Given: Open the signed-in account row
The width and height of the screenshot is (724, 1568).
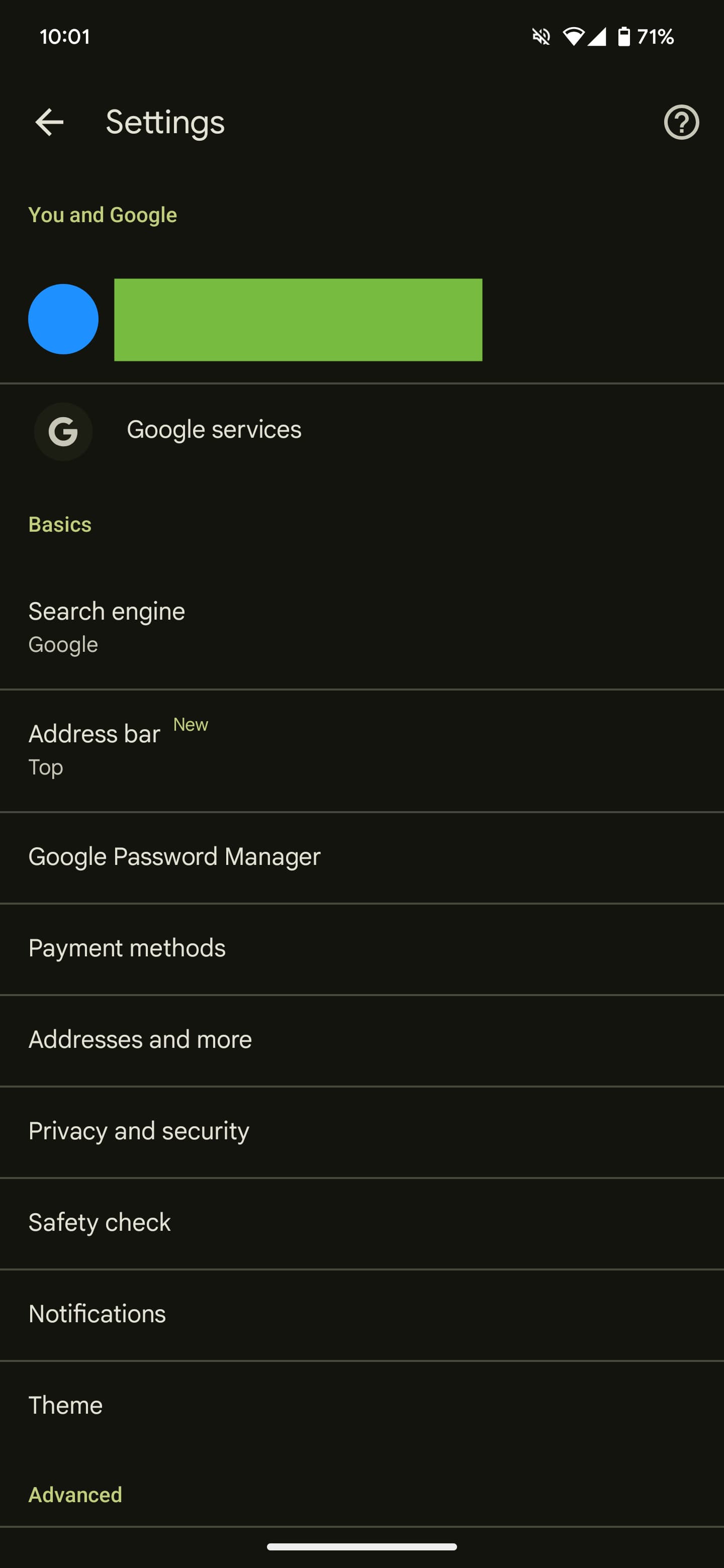Looking at the screenshot, I should click(x=361, y=320).
